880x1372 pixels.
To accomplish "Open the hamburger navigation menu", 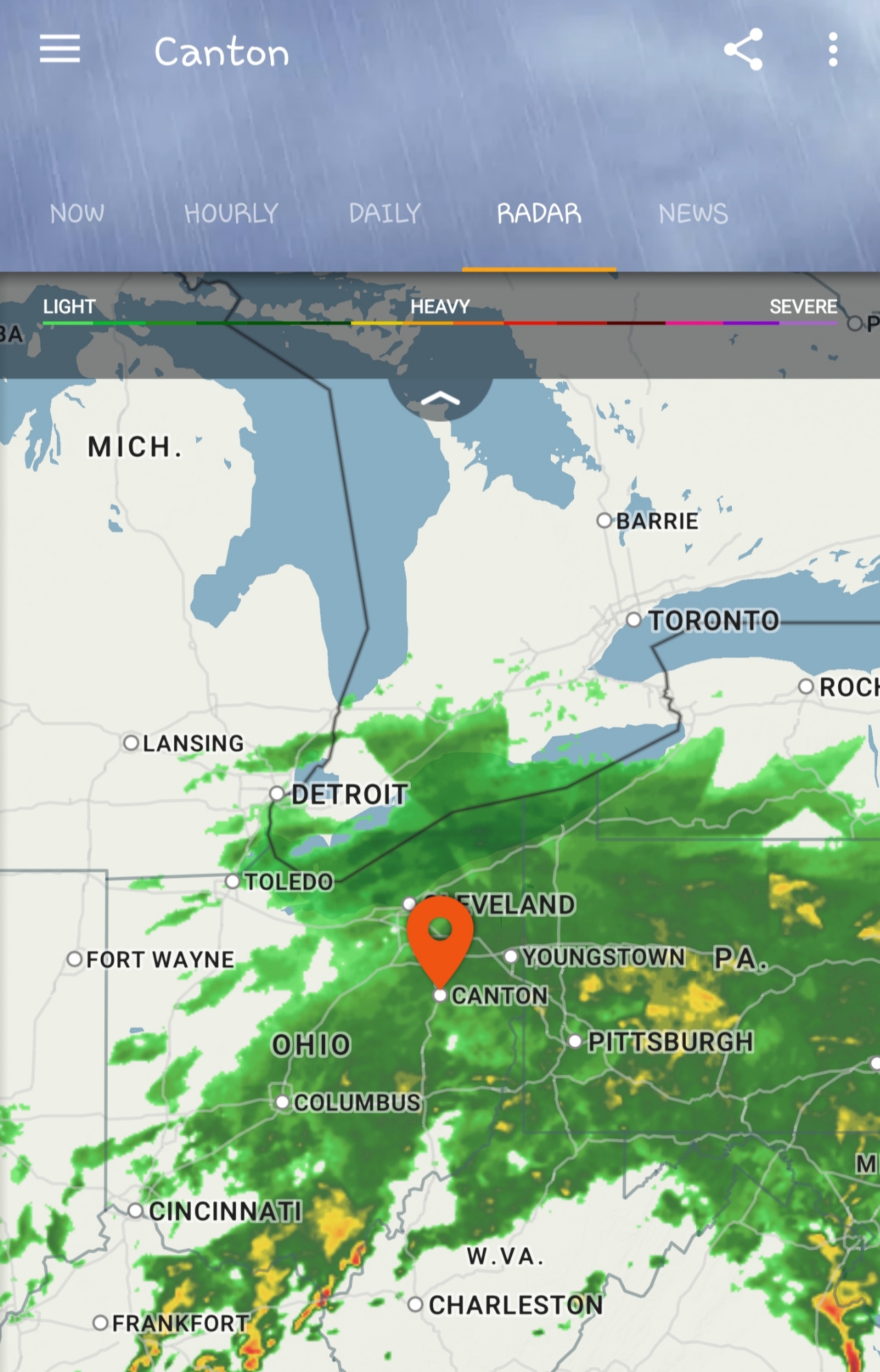I will coord(60,49).
